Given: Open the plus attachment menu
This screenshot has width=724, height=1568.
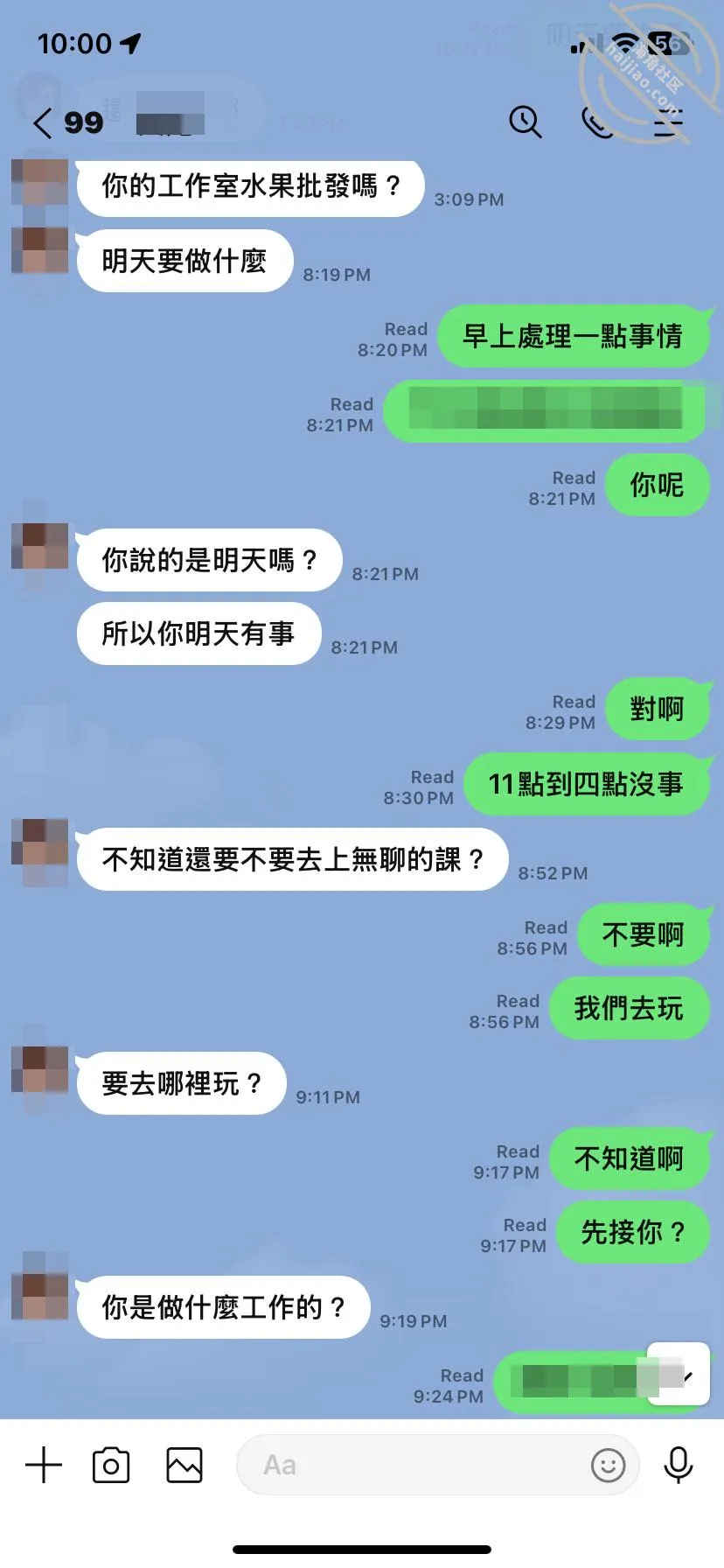Looking at the screenshot, I should pyautogui.click(x=44, y=1465).
